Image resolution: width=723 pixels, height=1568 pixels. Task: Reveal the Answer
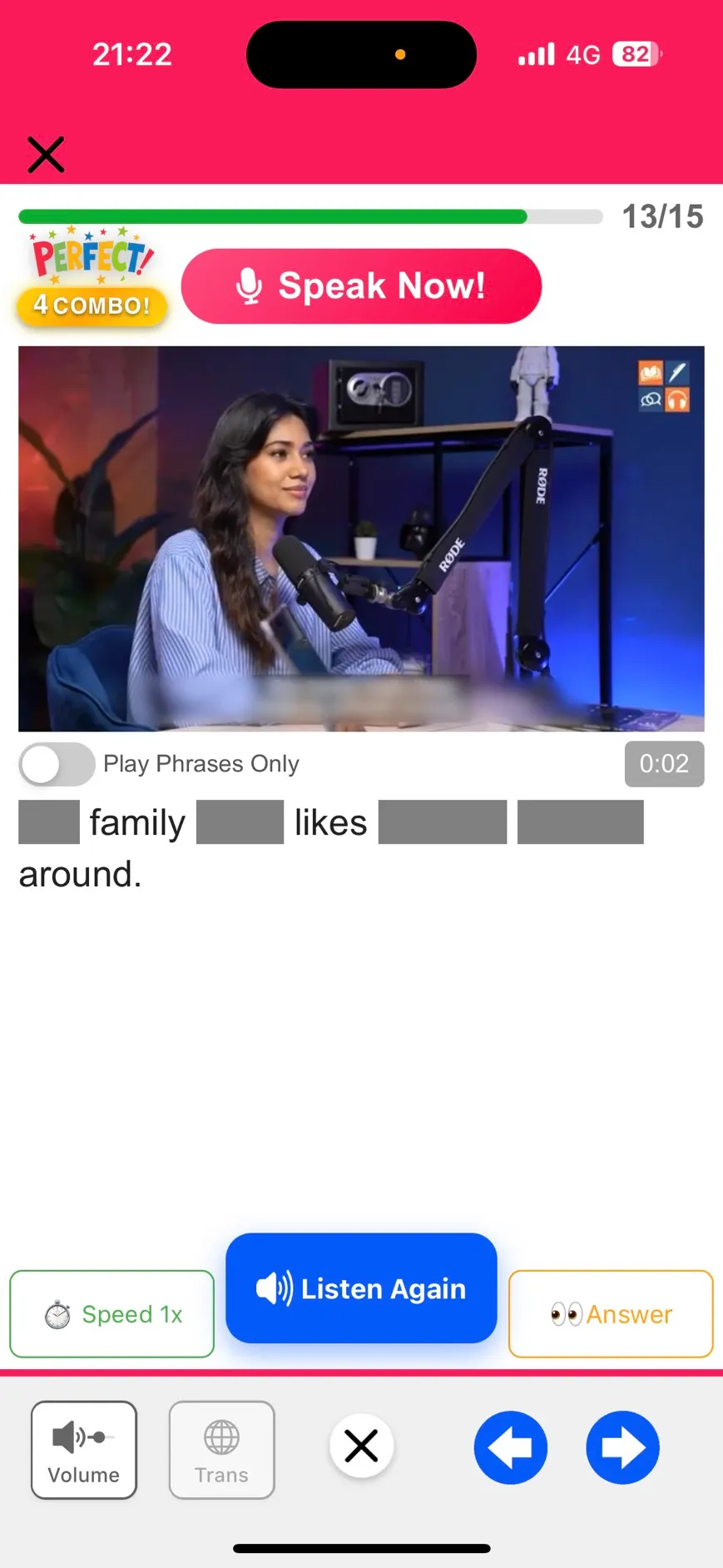(611, 1313)
